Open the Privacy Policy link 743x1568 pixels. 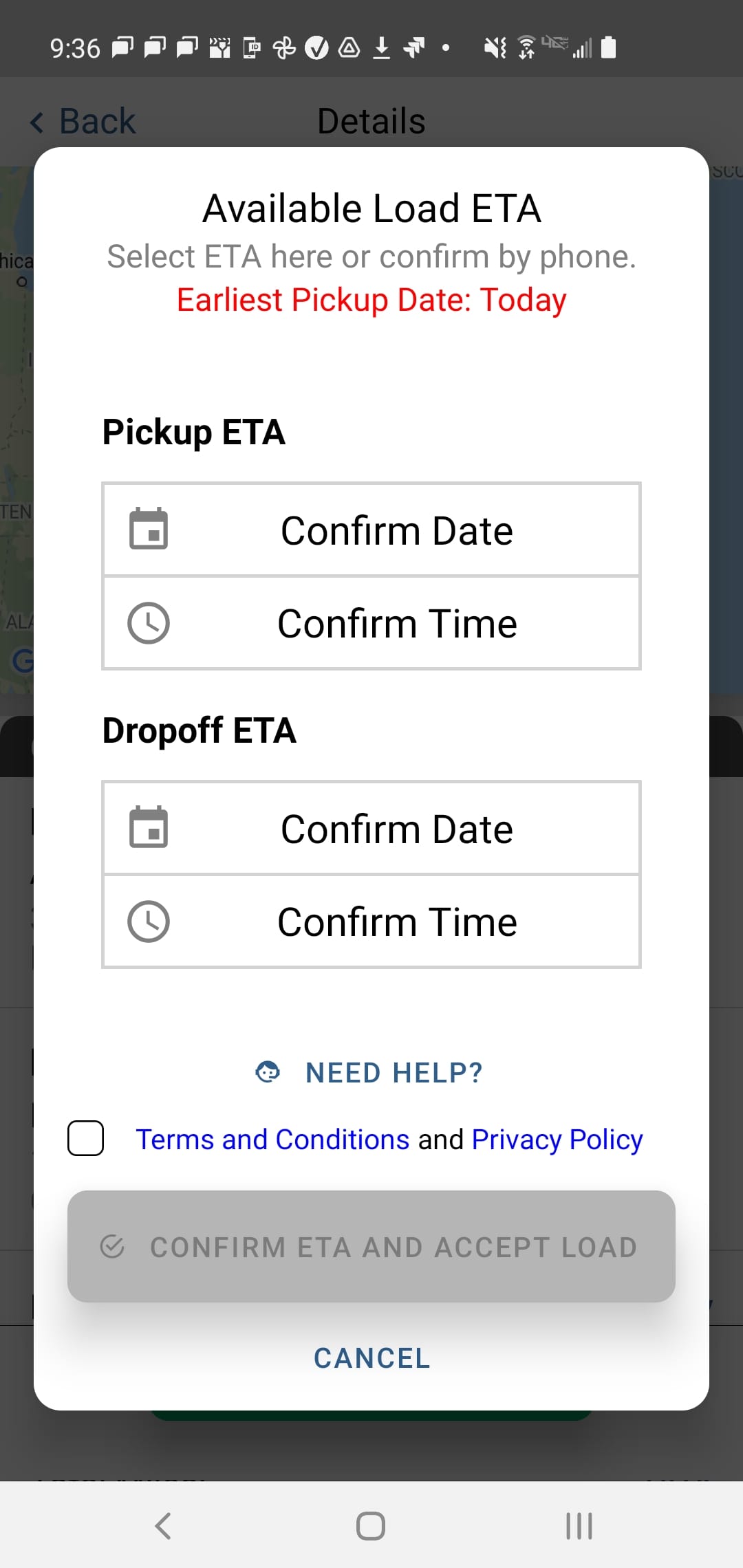tap(557, 1139)
